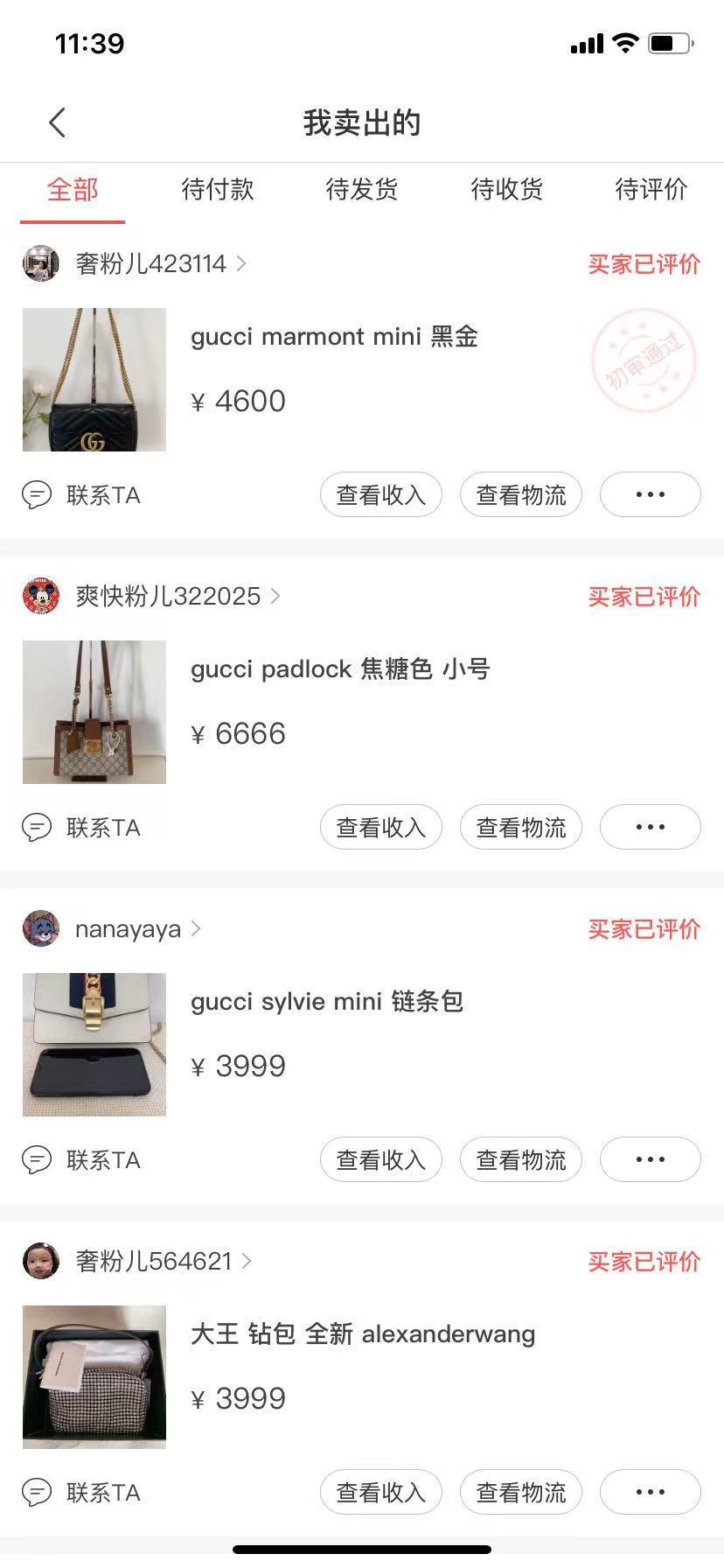Show more options for gucci sylvie order
724x1568 pixels.
click(650, 1160)
